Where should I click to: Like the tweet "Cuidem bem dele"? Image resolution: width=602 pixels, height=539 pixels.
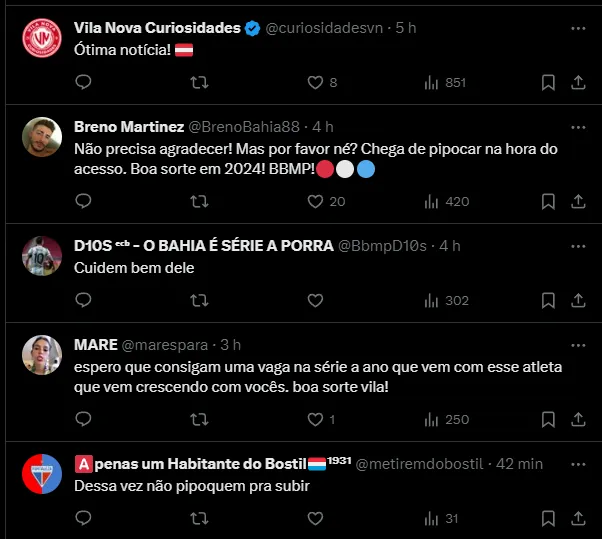point(315,300)
